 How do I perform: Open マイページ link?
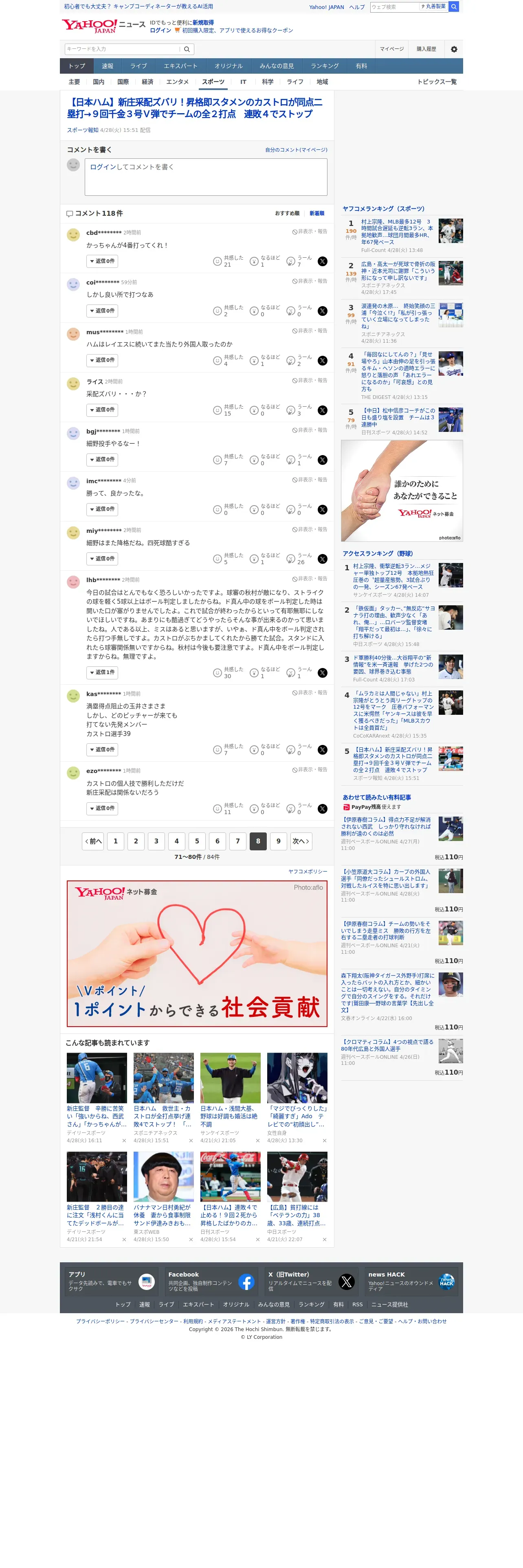click(391, 49)
